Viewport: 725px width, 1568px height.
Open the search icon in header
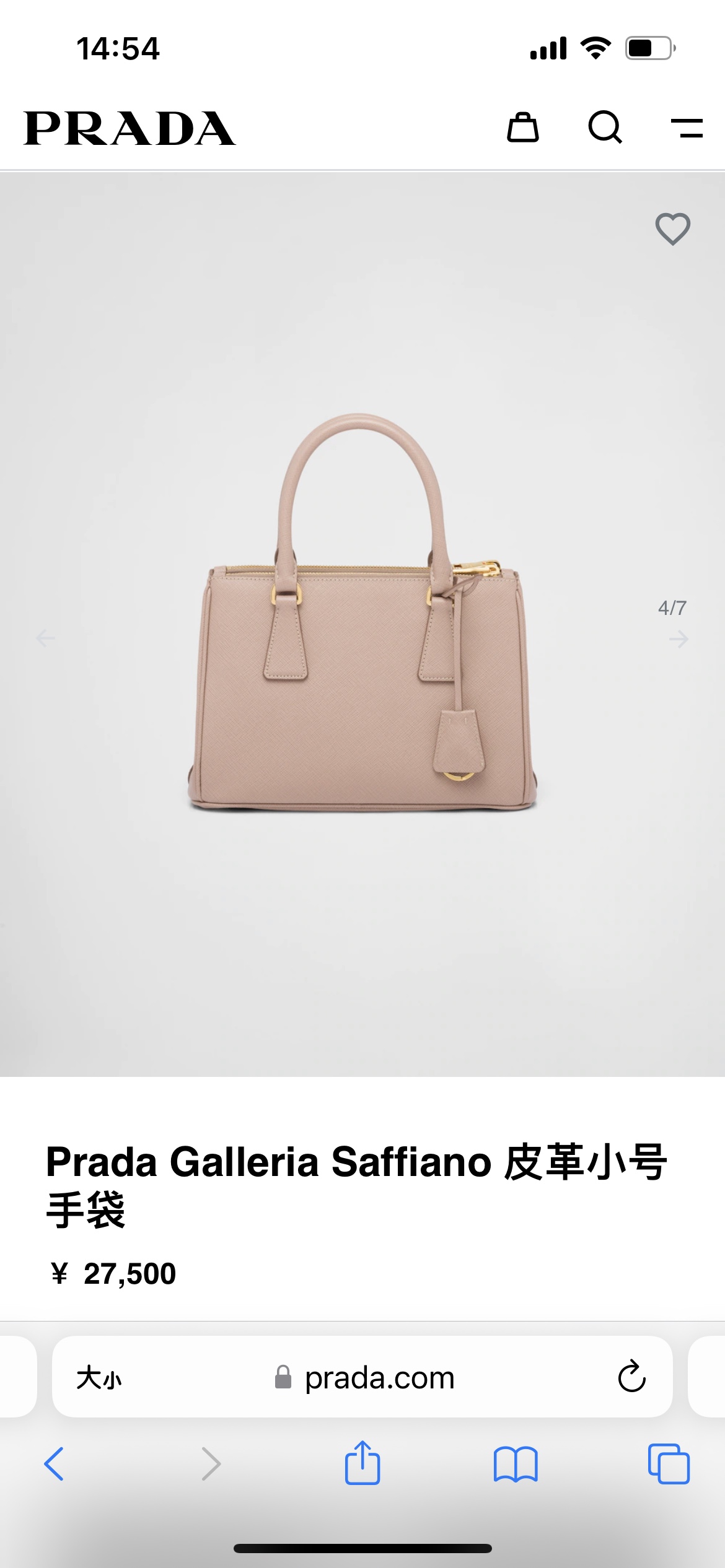(605, 128)
